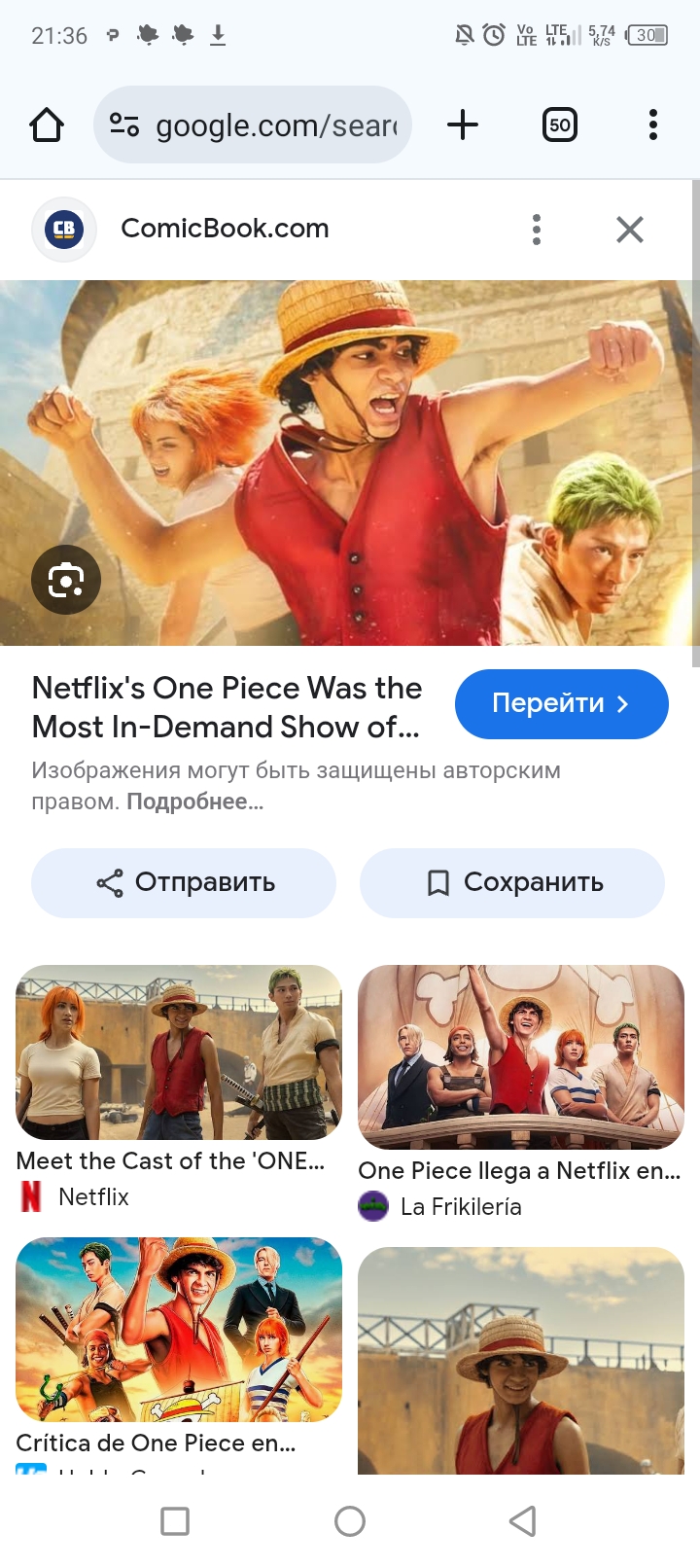Open Chrome's three-dot menu
The image size is (700, 1568).
click(x=652, y=125)
